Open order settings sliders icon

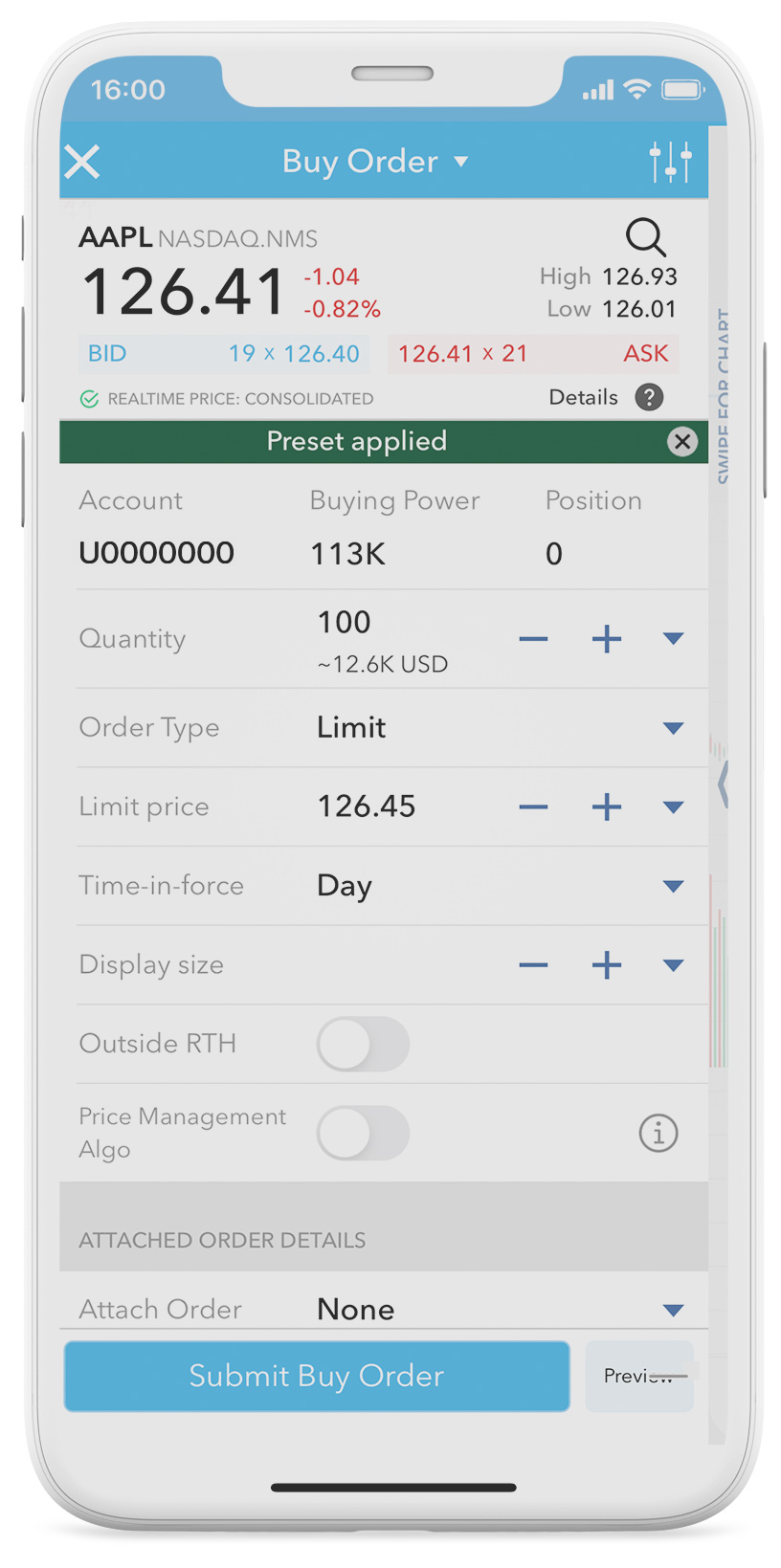coord(670,162)
